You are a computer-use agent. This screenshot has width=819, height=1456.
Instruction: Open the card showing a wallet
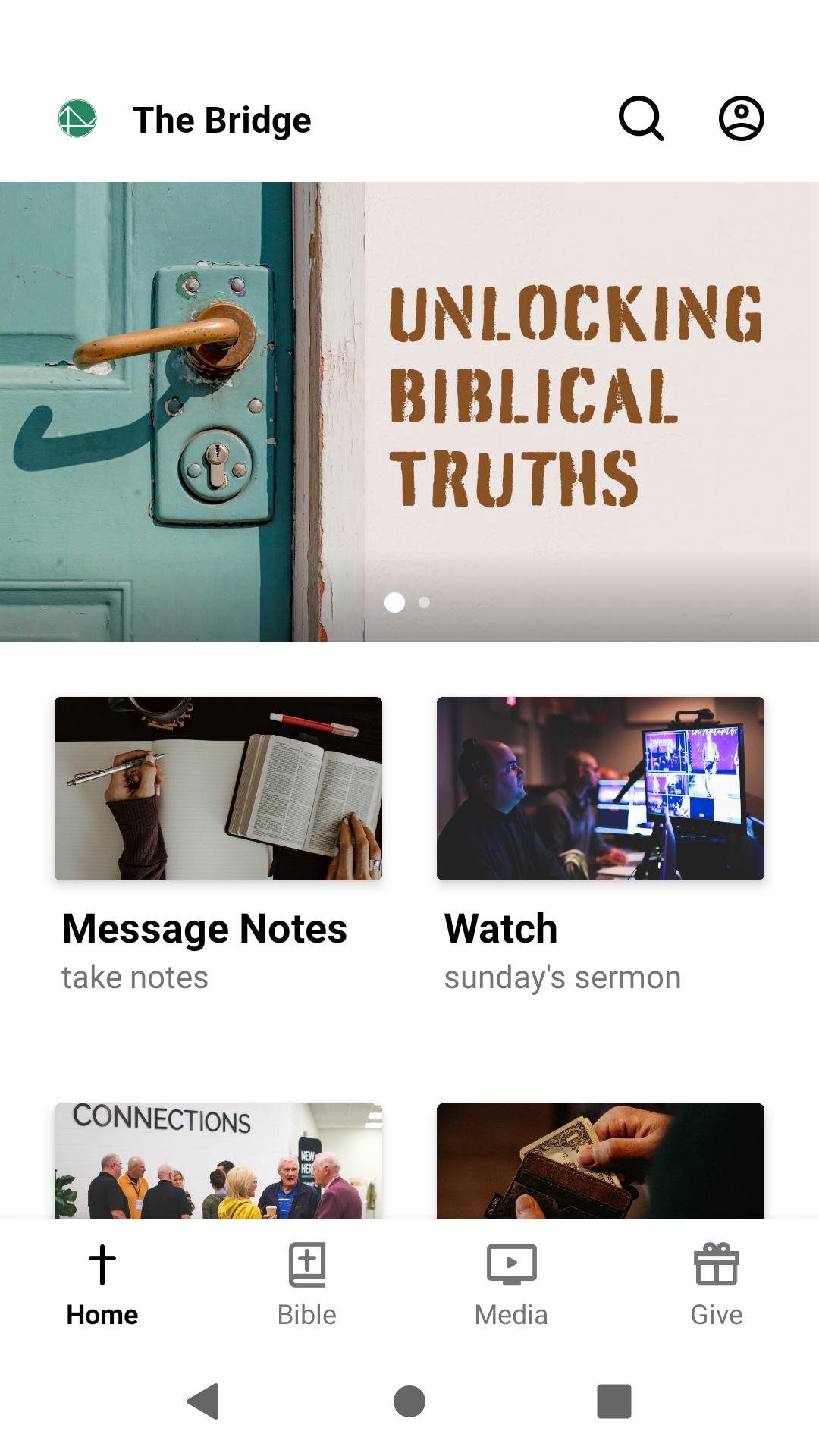click(x=601, y=1161)
